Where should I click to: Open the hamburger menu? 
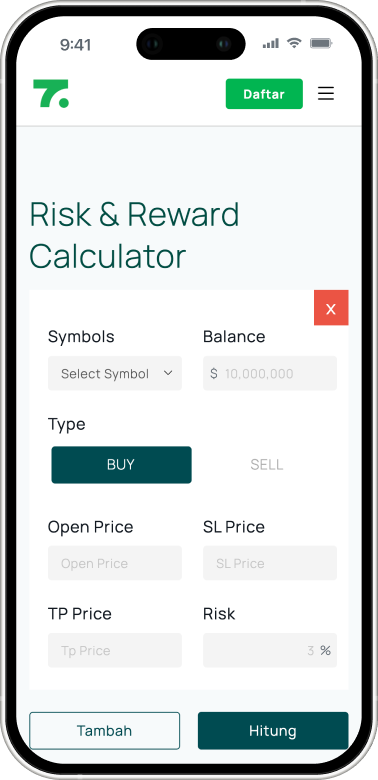coord(326,94)
